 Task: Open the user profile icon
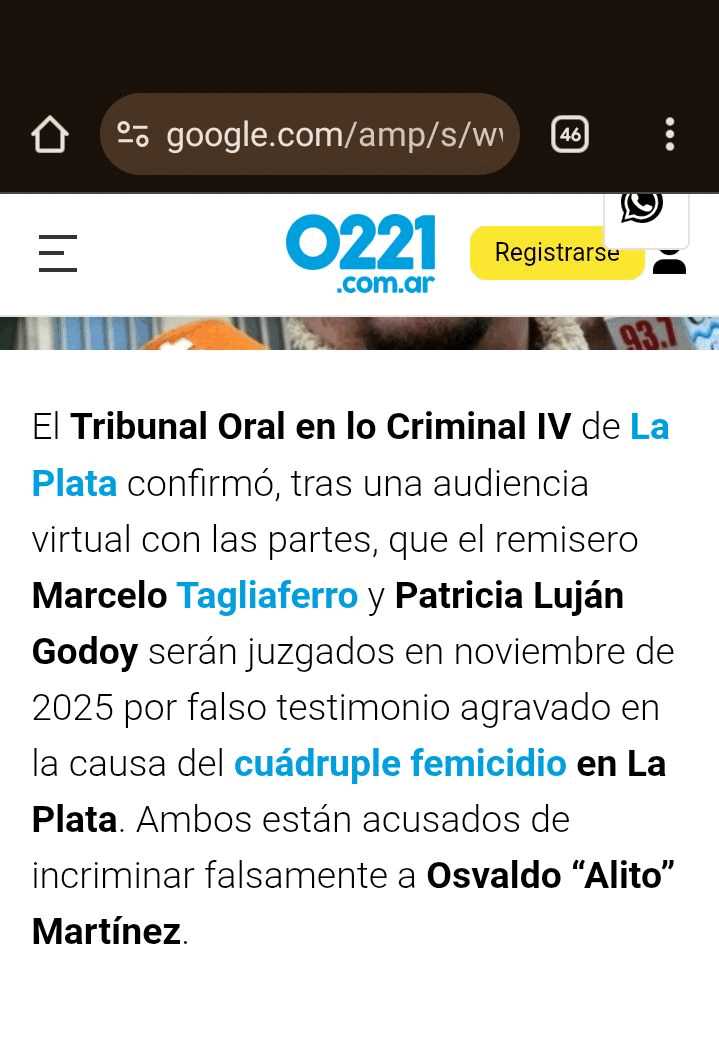pos(669,260)
